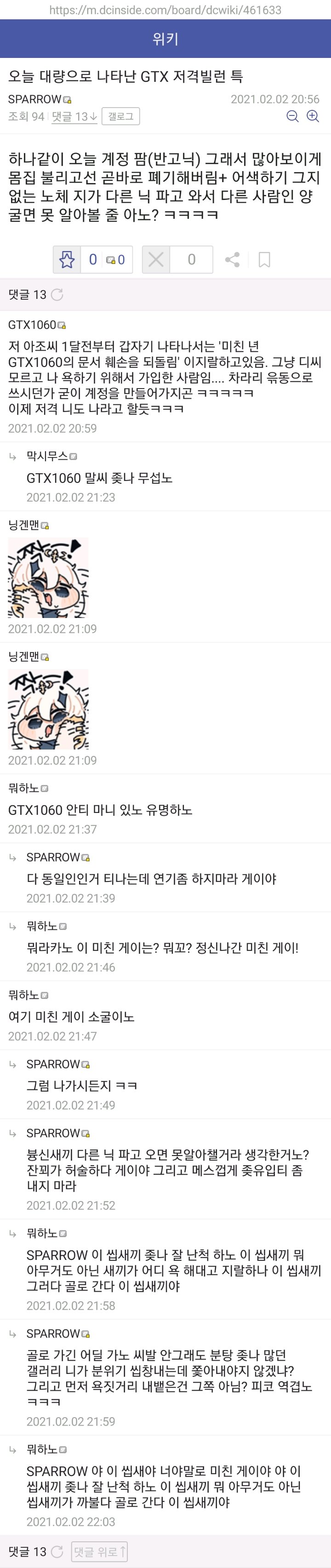The image size is (331, 1568).
Task: Open commenter 막시무스's nickname
Action: [47, 457]
